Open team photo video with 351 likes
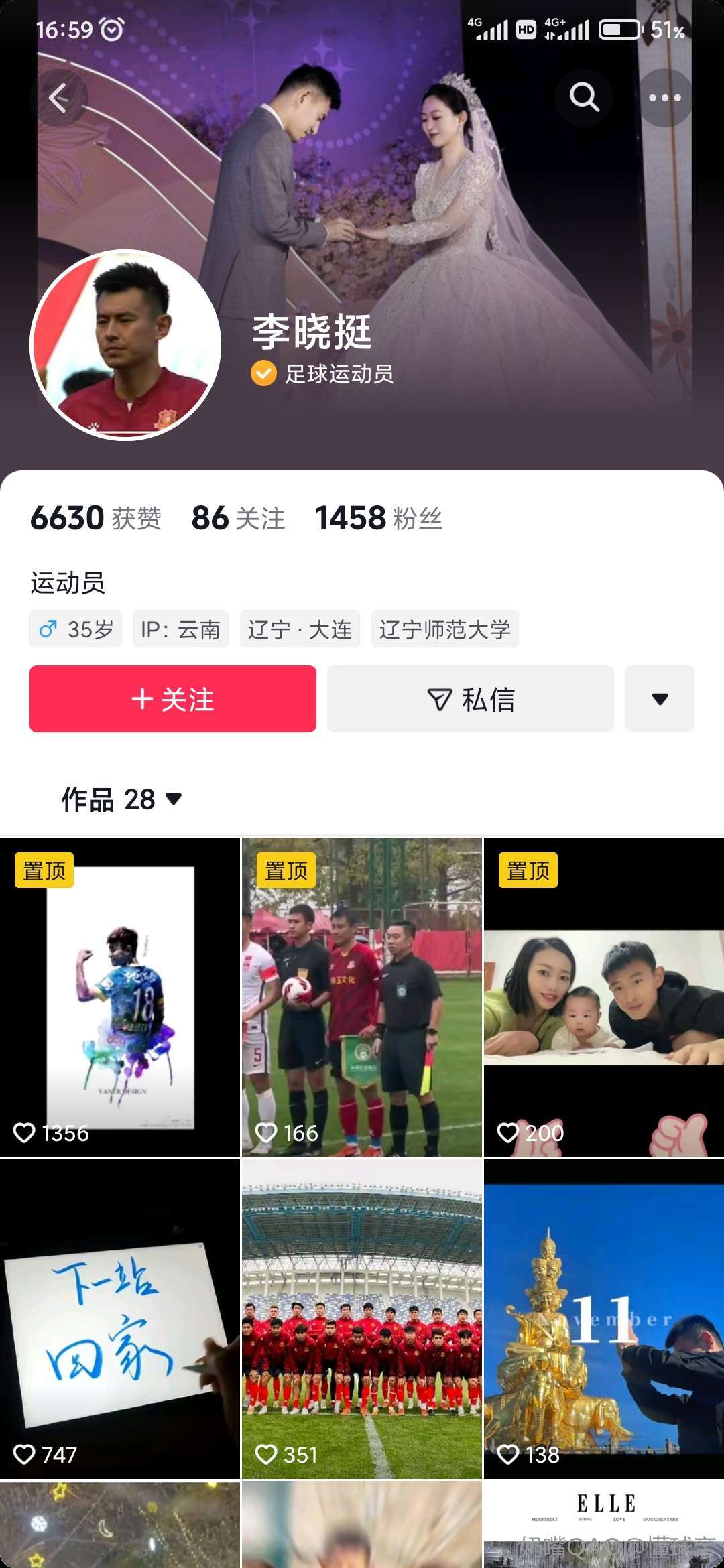Screen dimensions: 724x1568 point(362,1319)
